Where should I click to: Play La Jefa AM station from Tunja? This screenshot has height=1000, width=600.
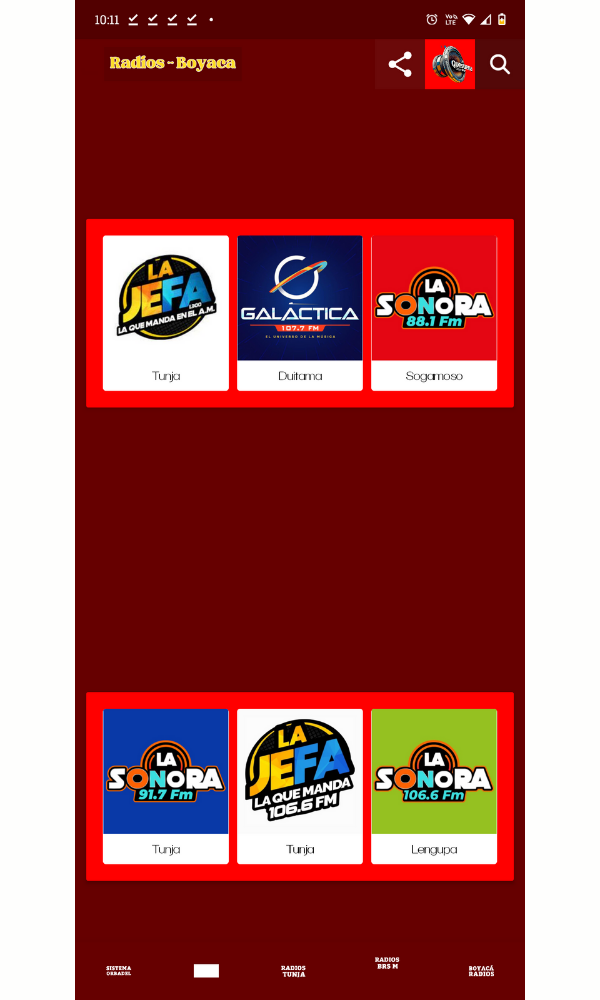(x=166, y=312)
